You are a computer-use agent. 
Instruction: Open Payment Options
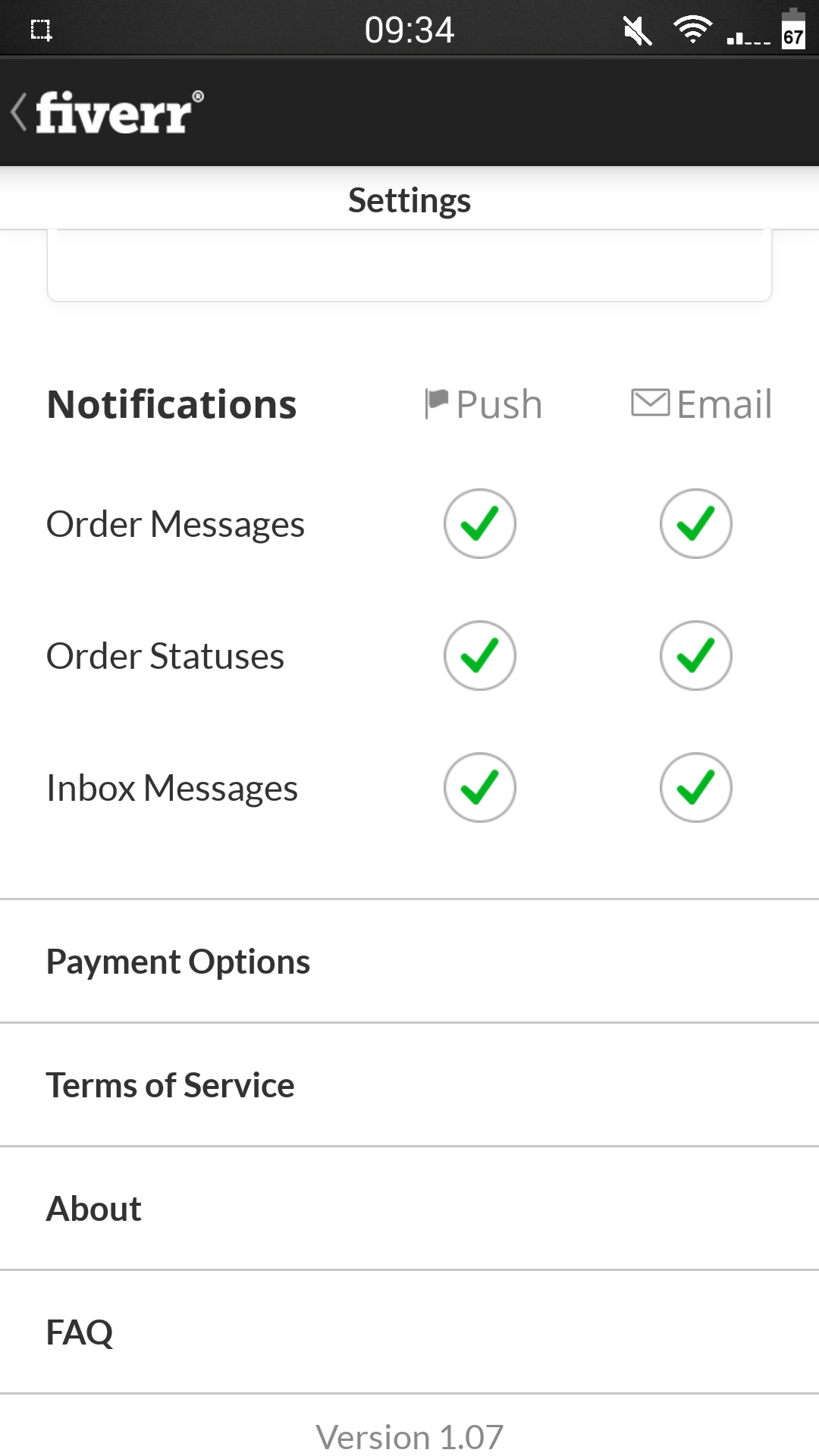(409, 962)
